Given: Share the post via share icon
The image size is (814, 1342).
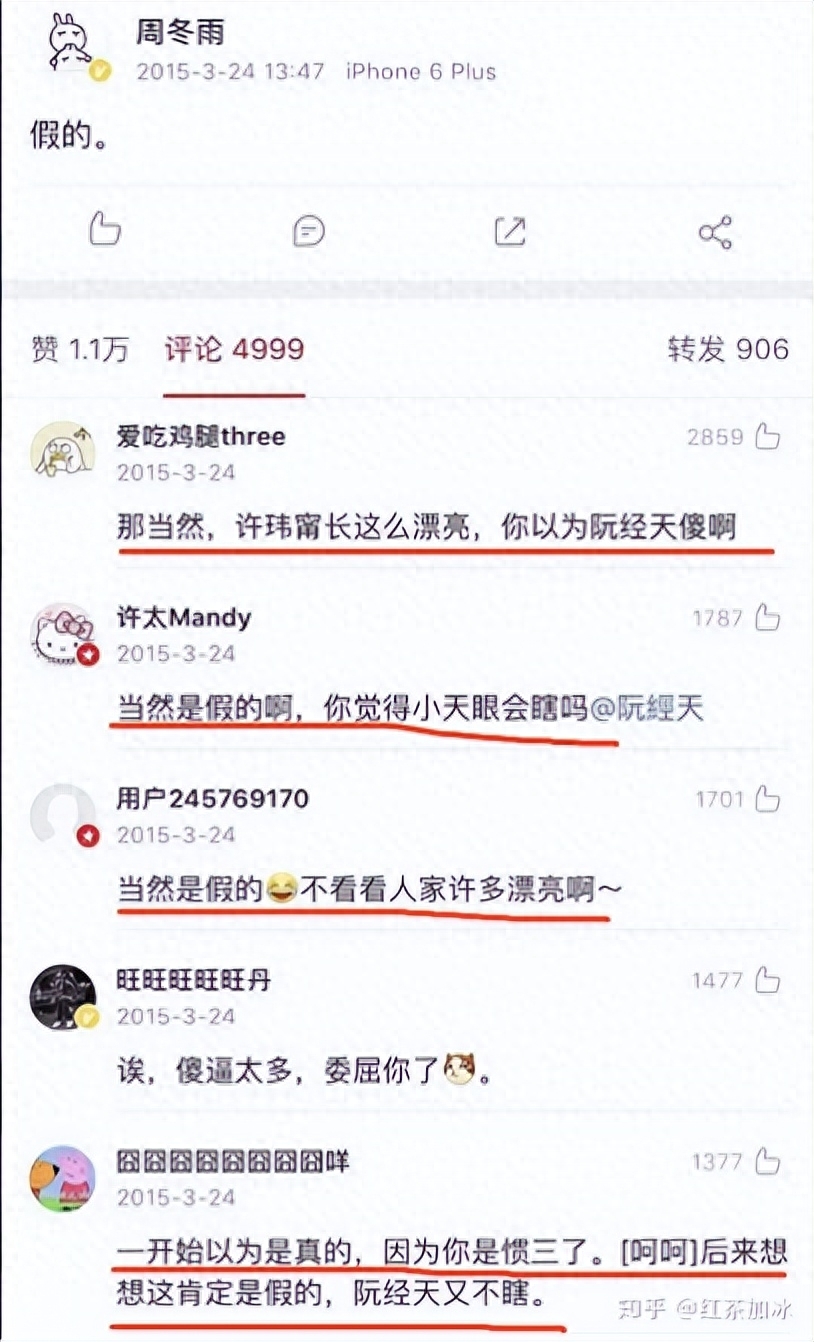Looking at the screenshot, I should coord(715,232).
